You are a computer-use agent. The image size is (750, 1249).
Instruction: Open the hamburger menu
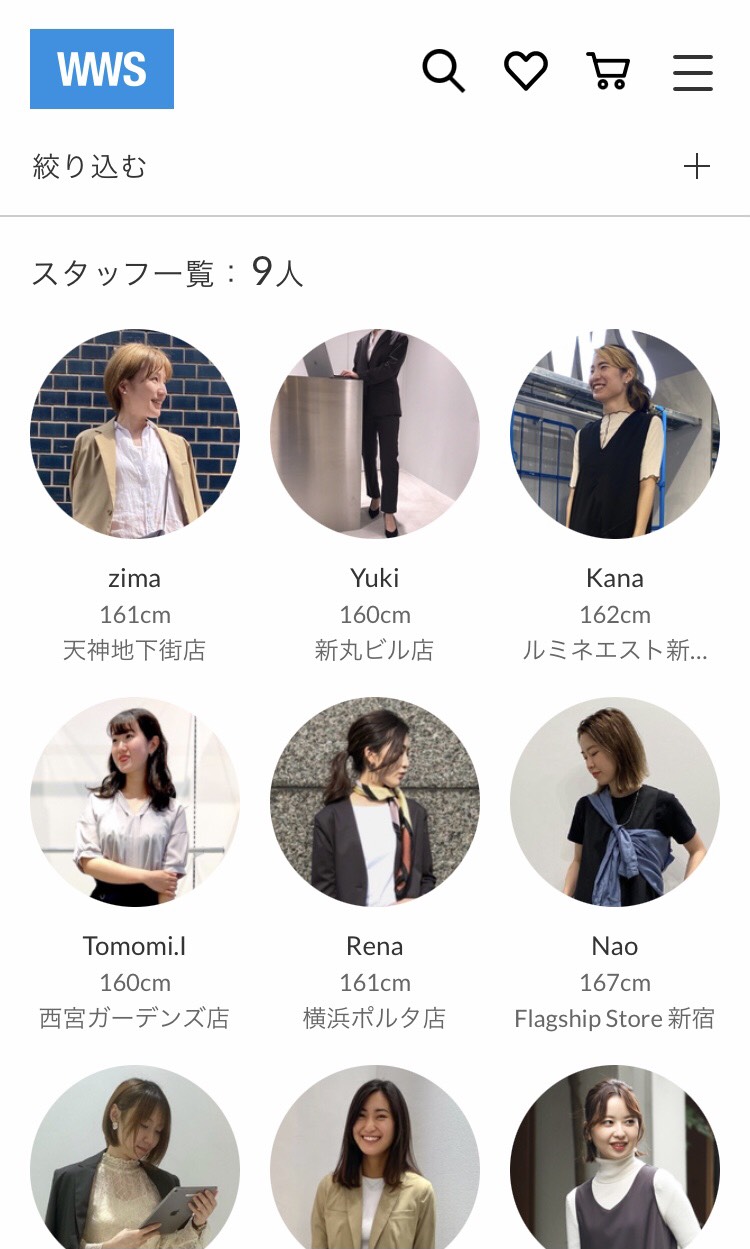(x=692, y=72)
